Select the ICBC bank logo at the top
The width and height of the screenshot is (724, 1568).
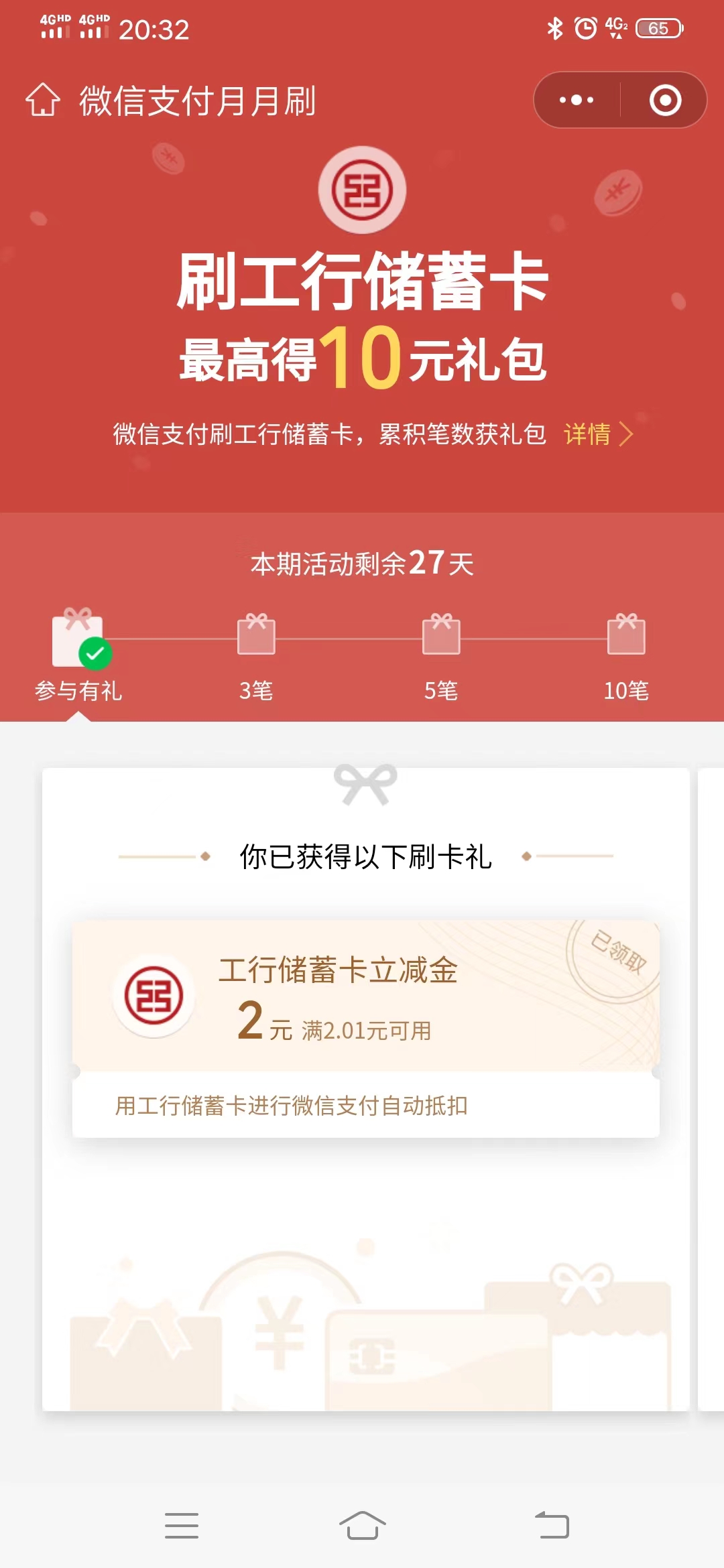pos(361,191)
